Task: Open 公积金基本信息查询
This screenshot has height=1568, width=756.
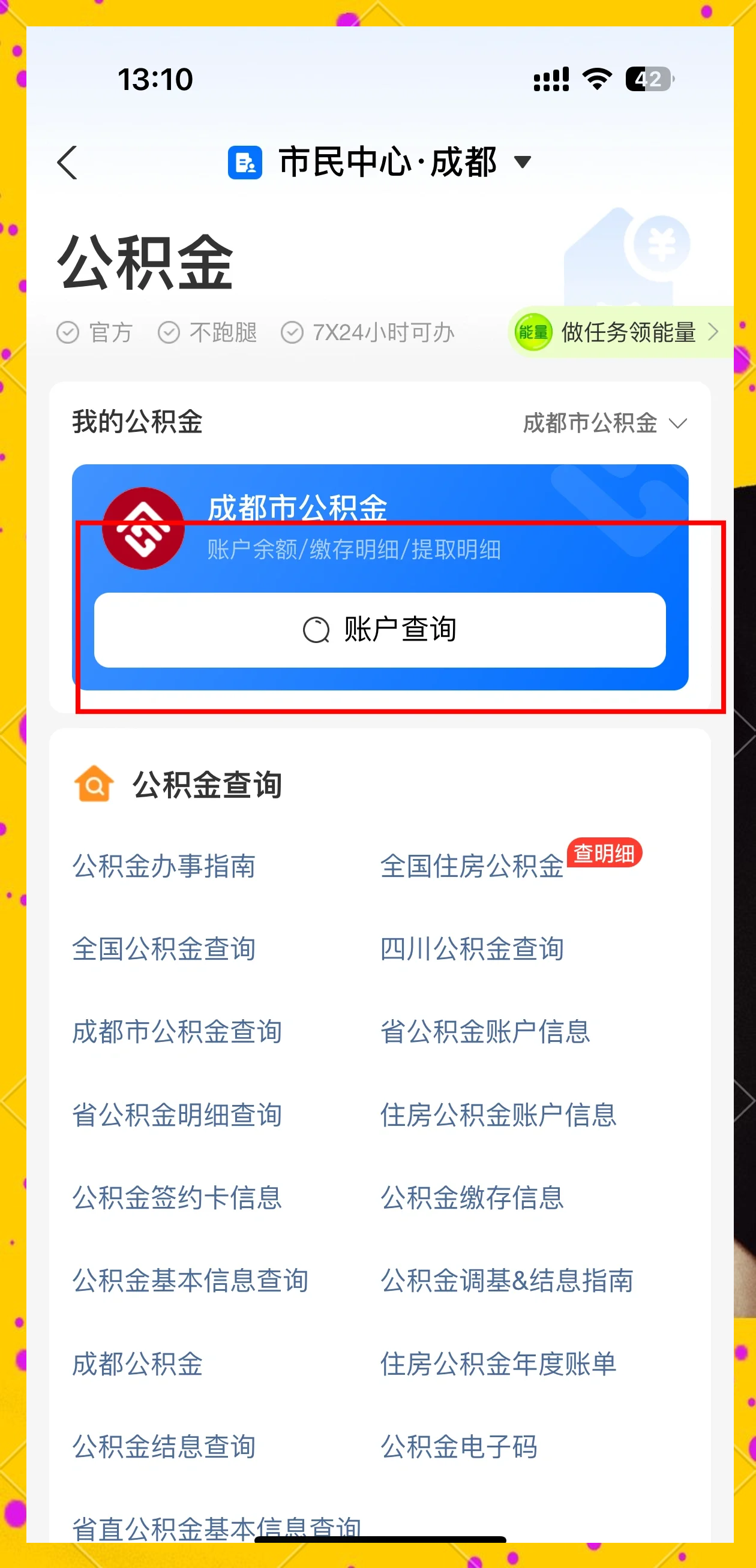Action: point(190,1281)
